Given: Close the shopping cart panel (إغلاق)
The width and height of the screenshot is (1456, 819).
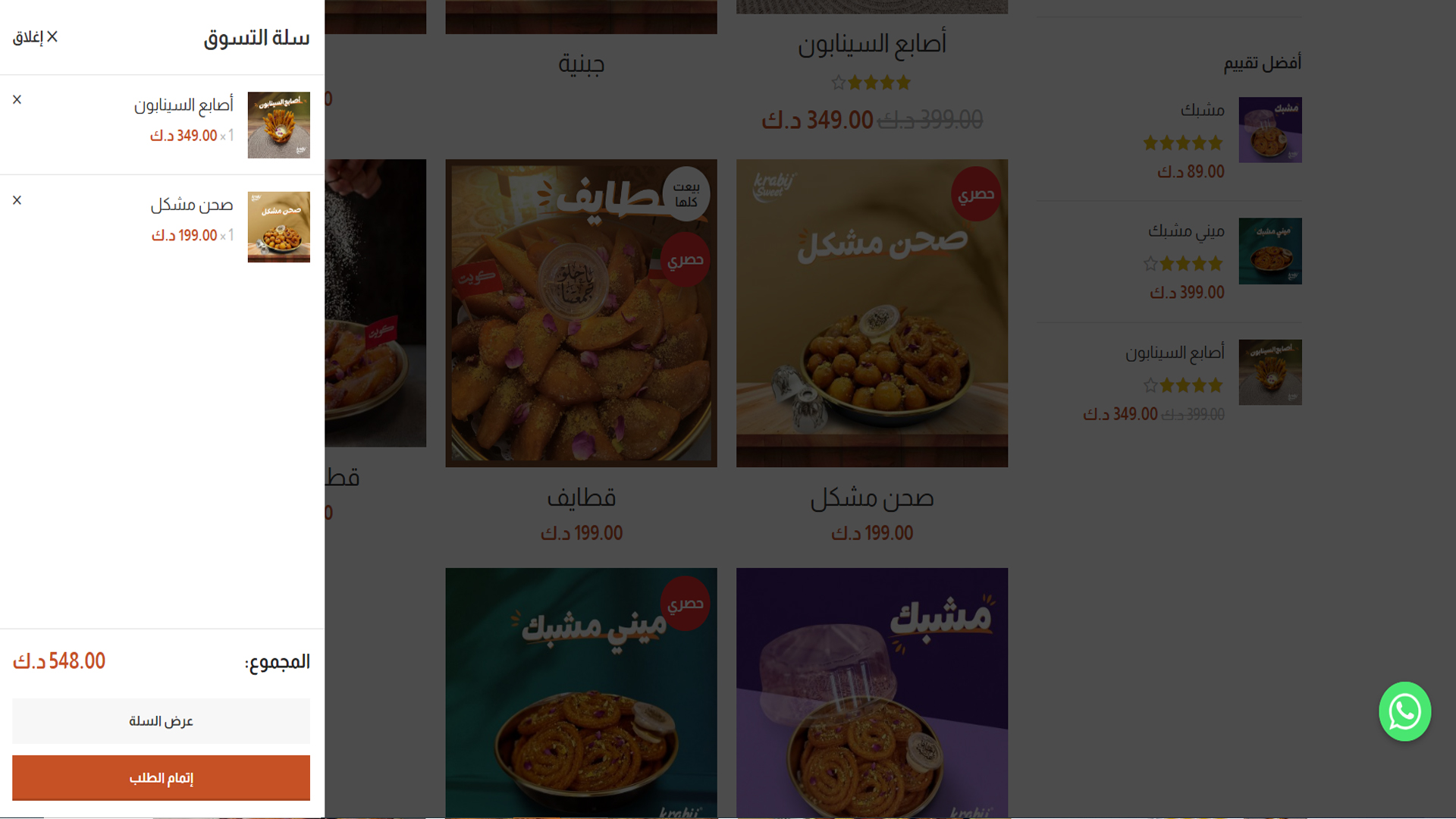Looking at the screenshot, I should point(36,36).
